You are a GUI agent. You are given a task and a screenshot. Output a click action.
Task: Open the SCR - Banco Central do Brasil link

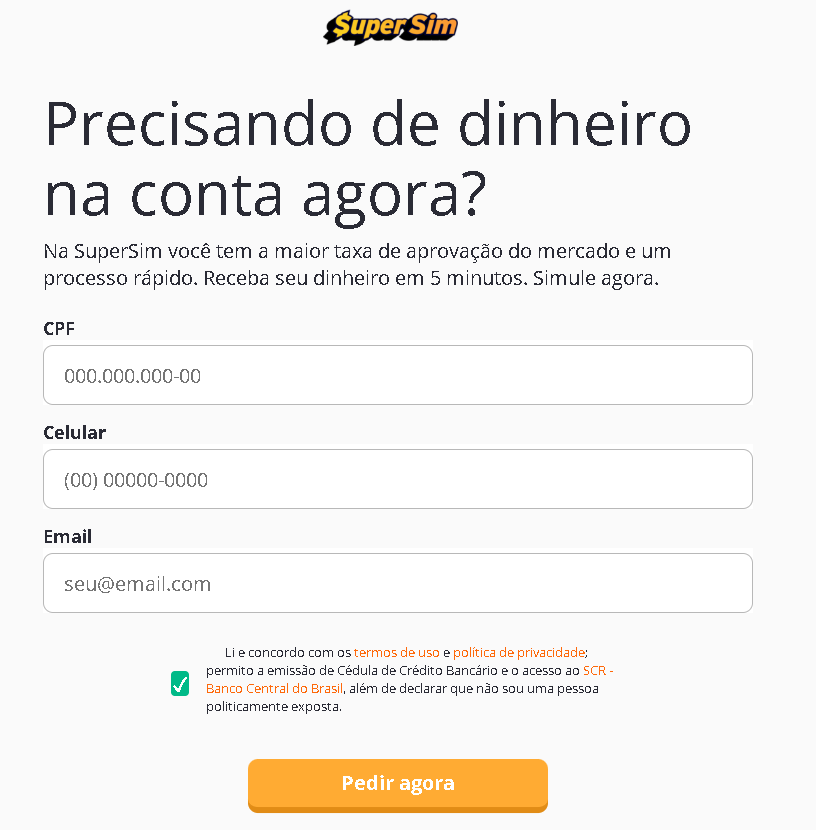coord(274,688)
